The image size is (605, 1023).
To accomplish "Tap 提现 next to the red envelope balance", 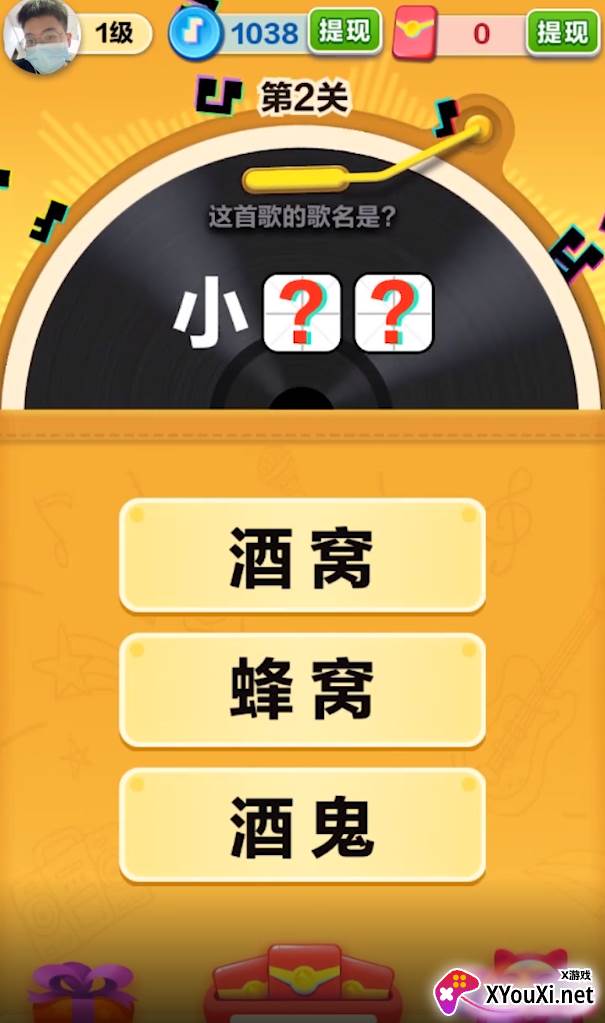I will click(x=563, y=31).
